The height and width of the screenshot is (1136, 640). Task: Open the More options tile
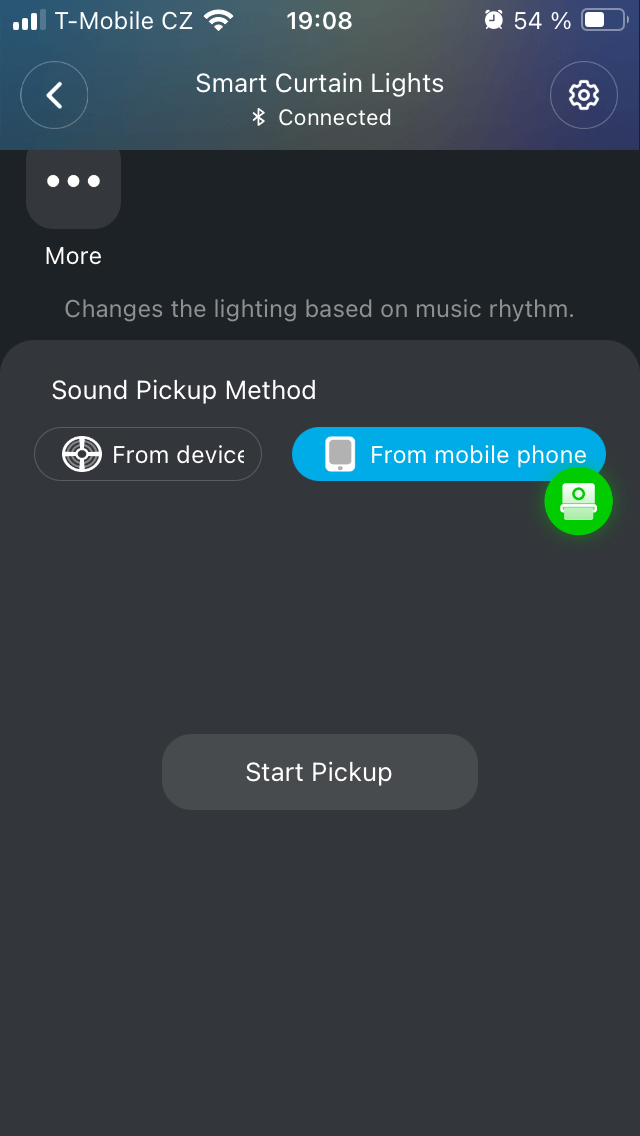coord(73,183)
